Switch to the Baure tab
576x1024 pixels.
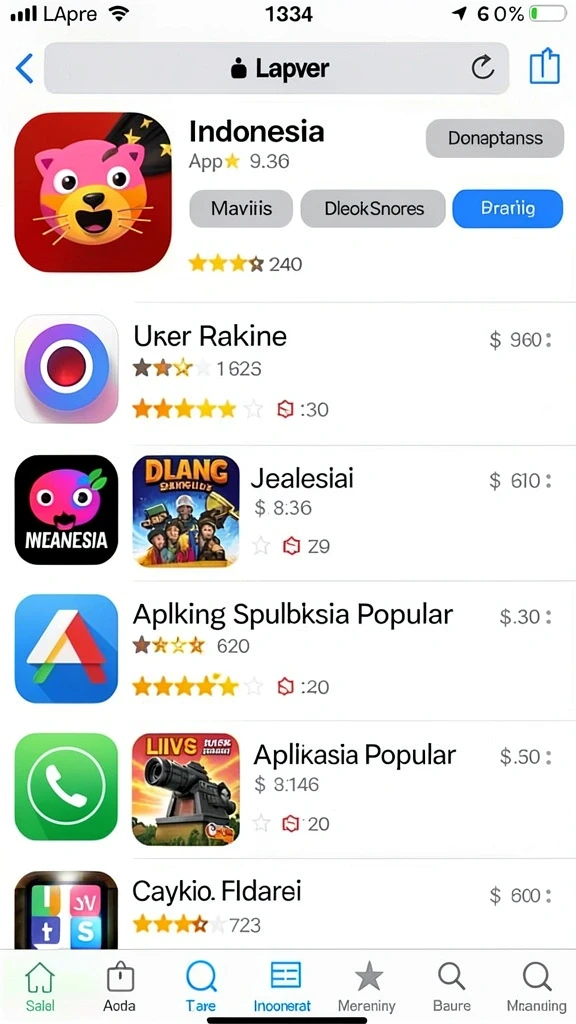coord(451,986)
